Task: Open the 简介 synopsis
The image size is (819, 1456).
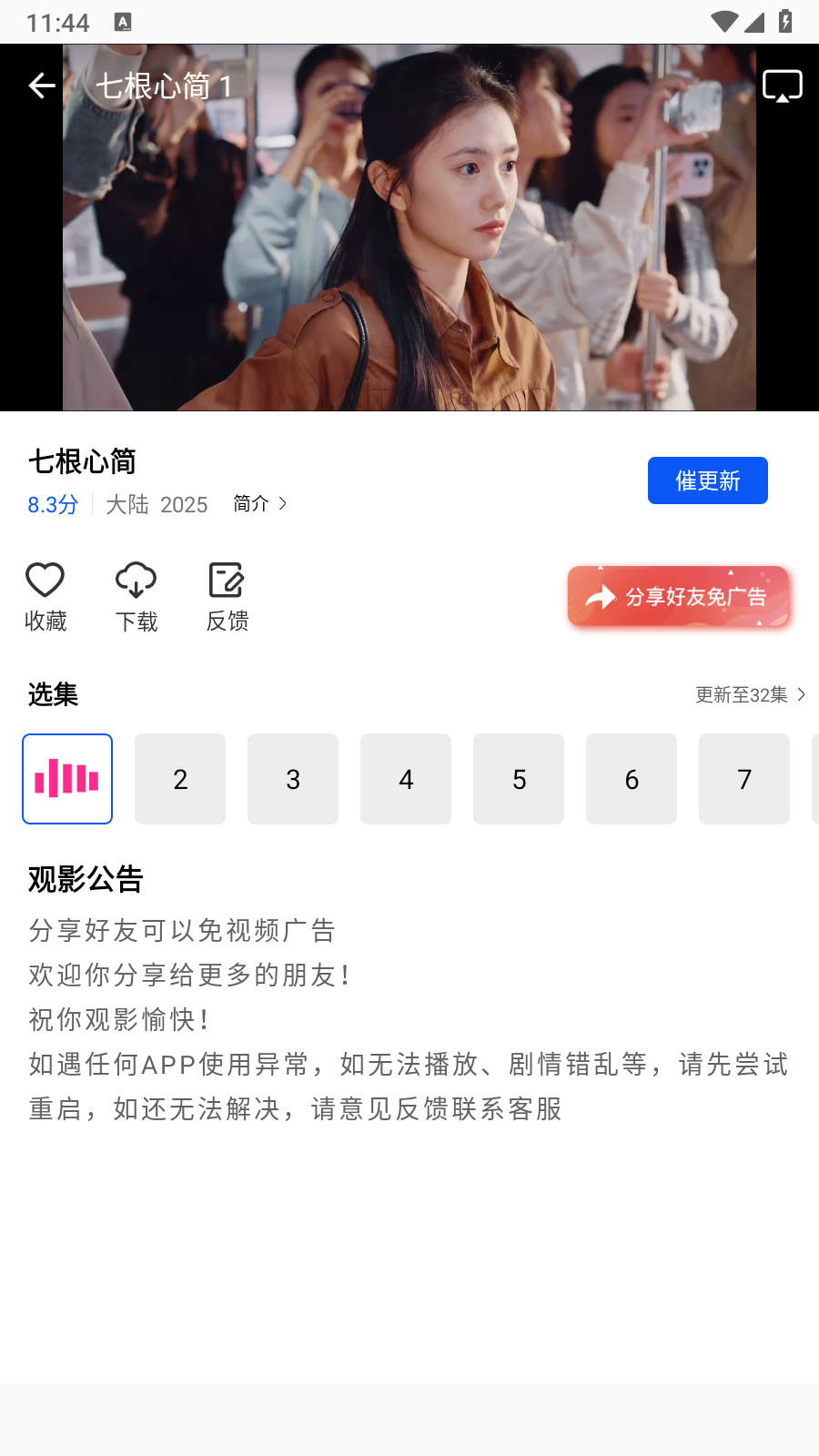Action: click(259, 503)
